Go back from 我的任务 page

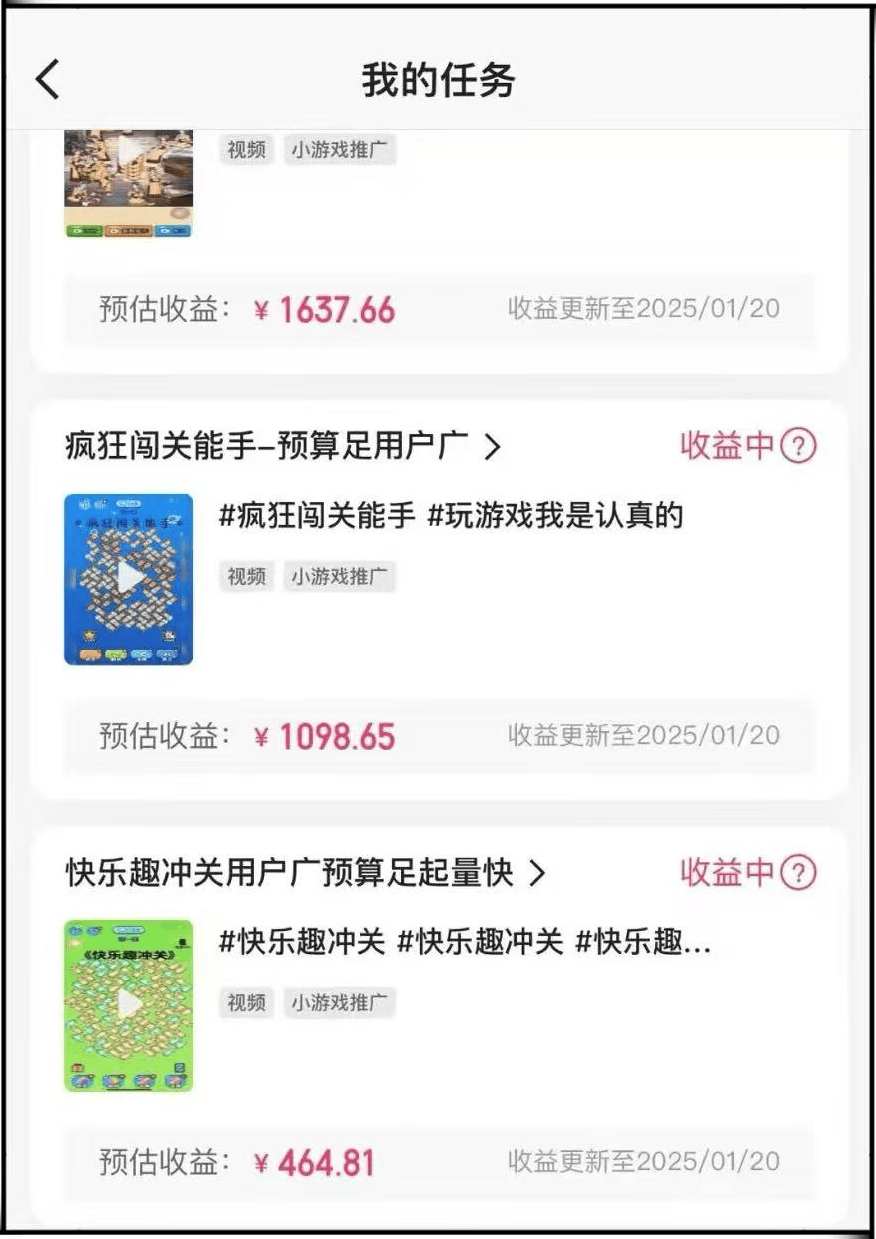coord(47,80)
